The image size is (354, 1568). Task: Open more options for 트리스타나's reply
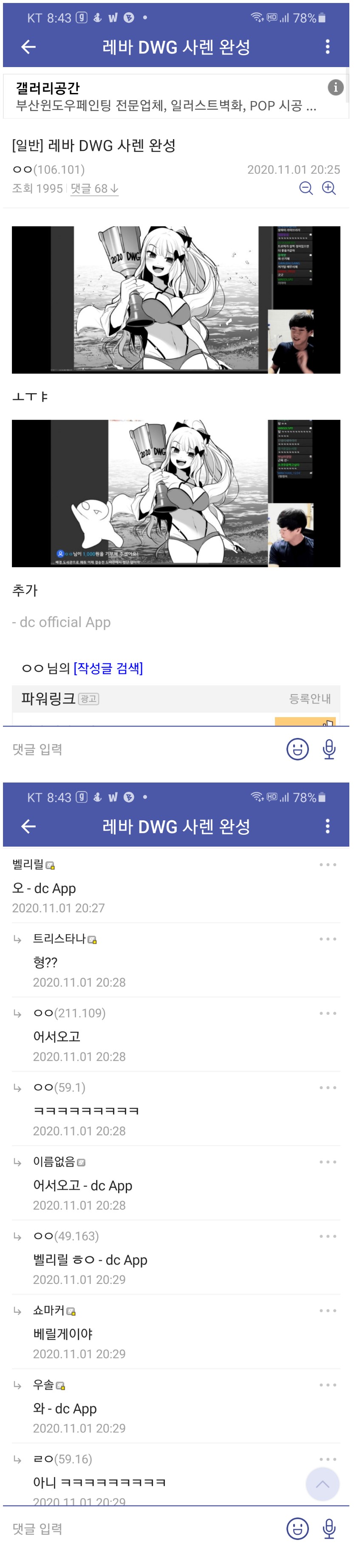[327, 939]
